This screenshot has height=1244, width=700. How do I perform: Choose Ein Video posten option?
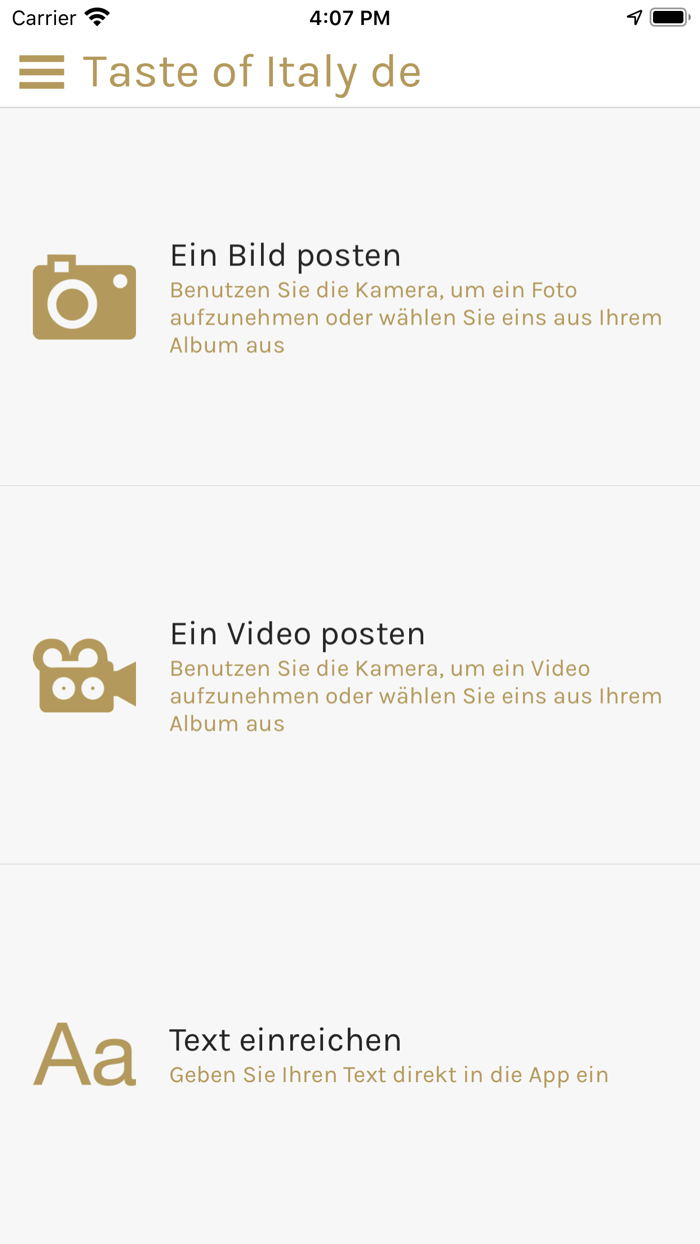point(350,675)
